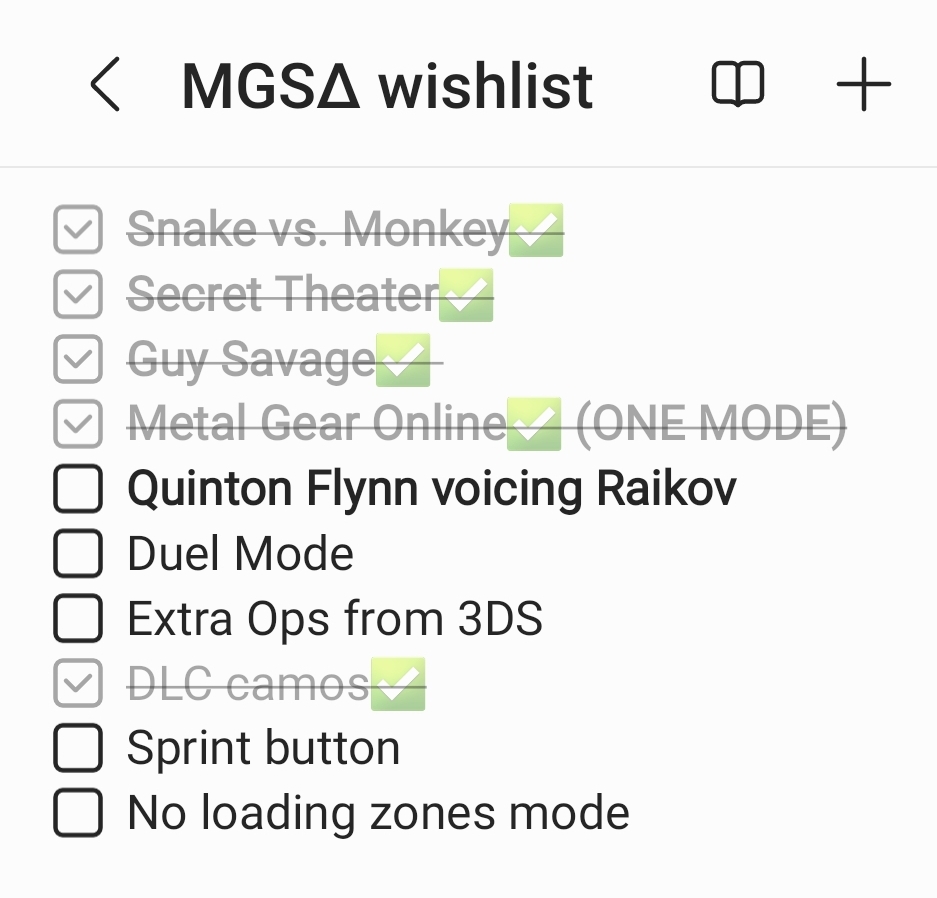Uncheck the Secret Theater item
Screen dimensions: 937x898
(78, 295)
